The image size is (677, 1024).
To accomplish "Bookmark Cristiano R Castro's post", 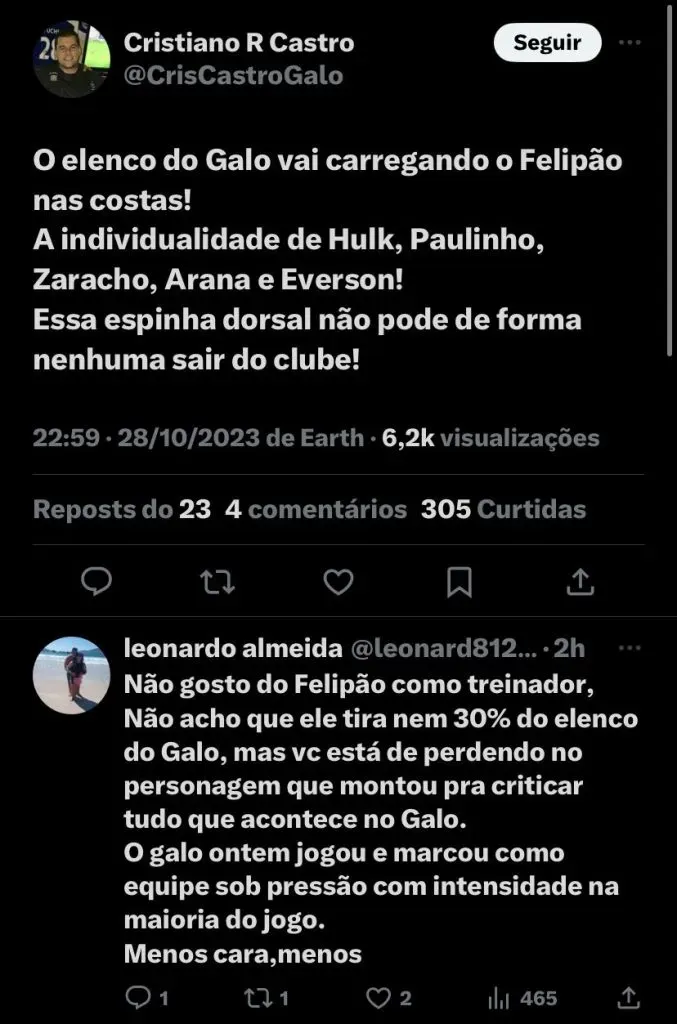I will point(459,581).
